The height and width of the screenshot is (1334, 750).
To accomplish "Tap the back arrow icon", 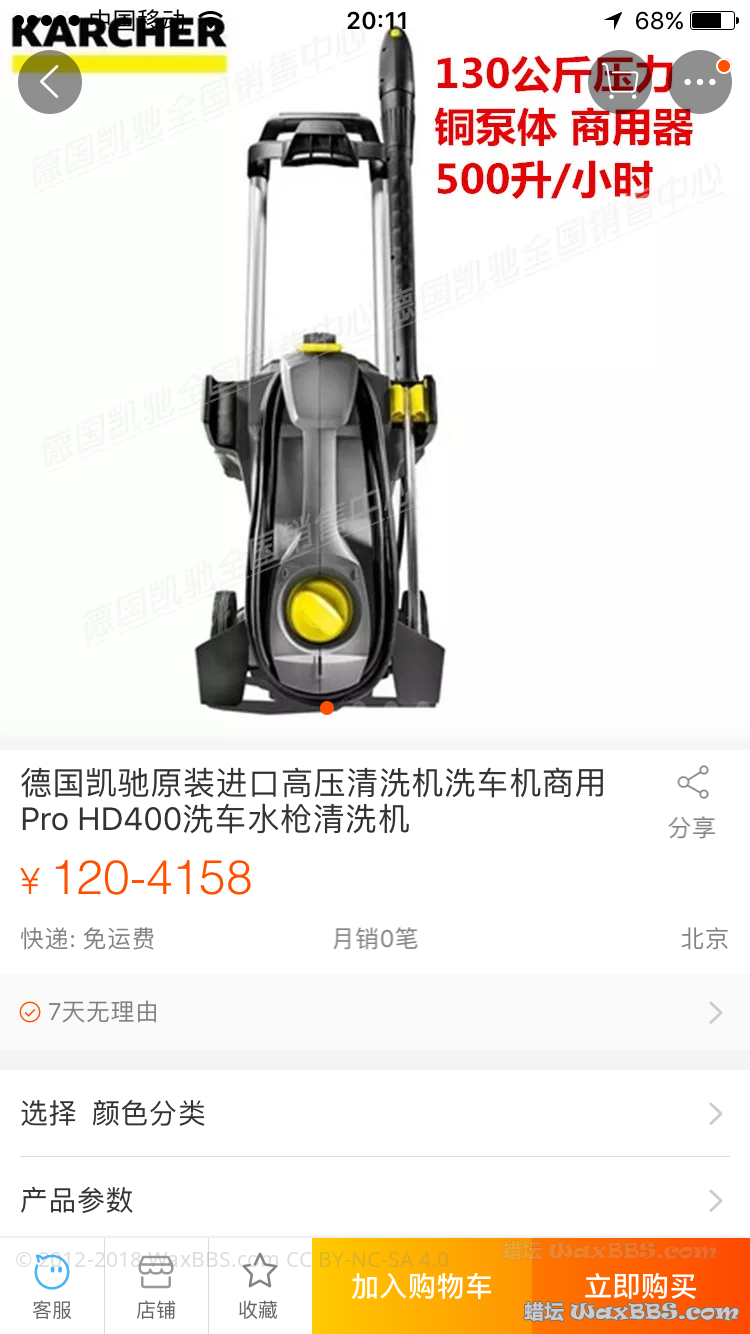I will coord(49,82).
